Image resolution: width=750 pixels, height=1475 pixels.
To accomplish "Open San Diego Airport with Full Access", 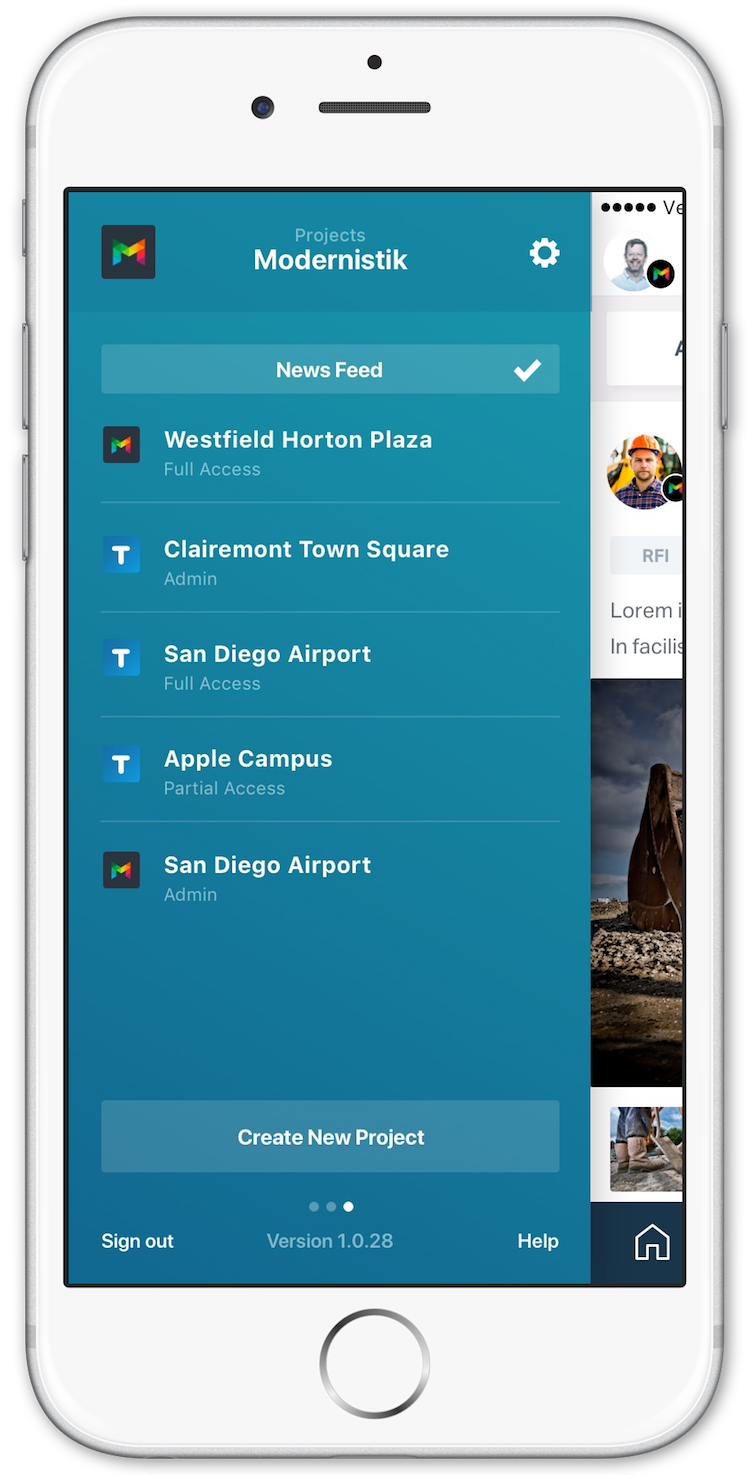I will click(x=267, y=666).
